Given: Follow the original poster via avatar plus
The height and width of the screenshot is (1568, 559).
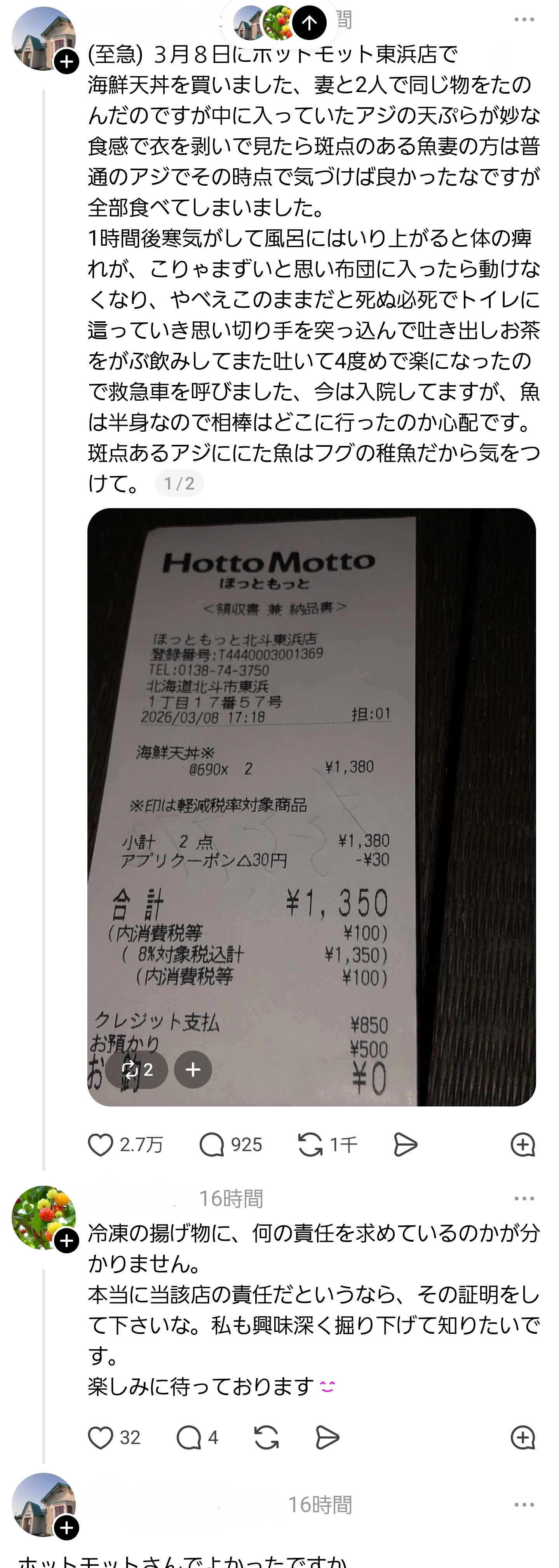Looking at the screenshot, I should point(67,61).
